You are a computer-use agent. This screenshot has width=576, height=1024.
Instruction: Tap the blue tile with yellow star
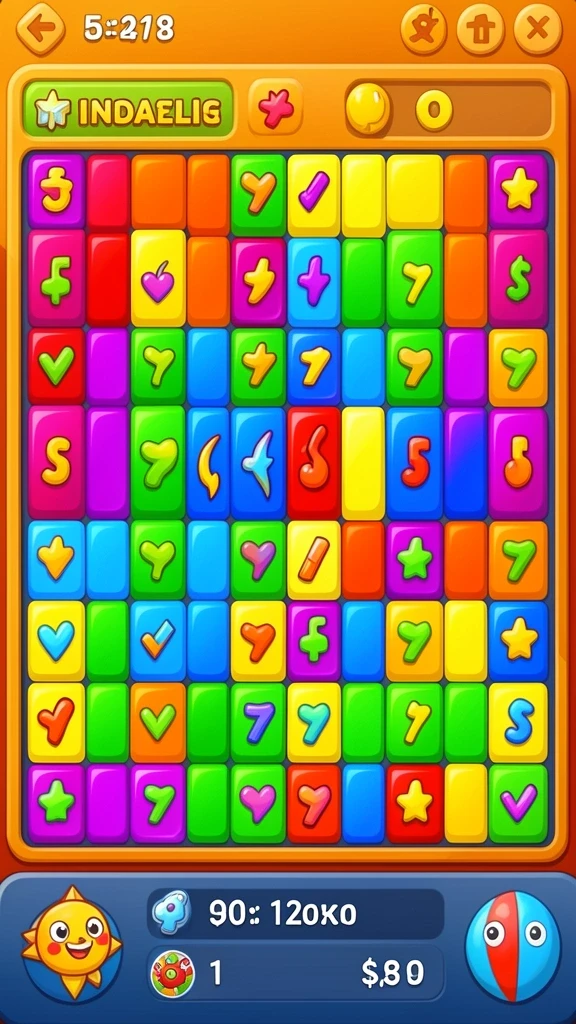519,642
